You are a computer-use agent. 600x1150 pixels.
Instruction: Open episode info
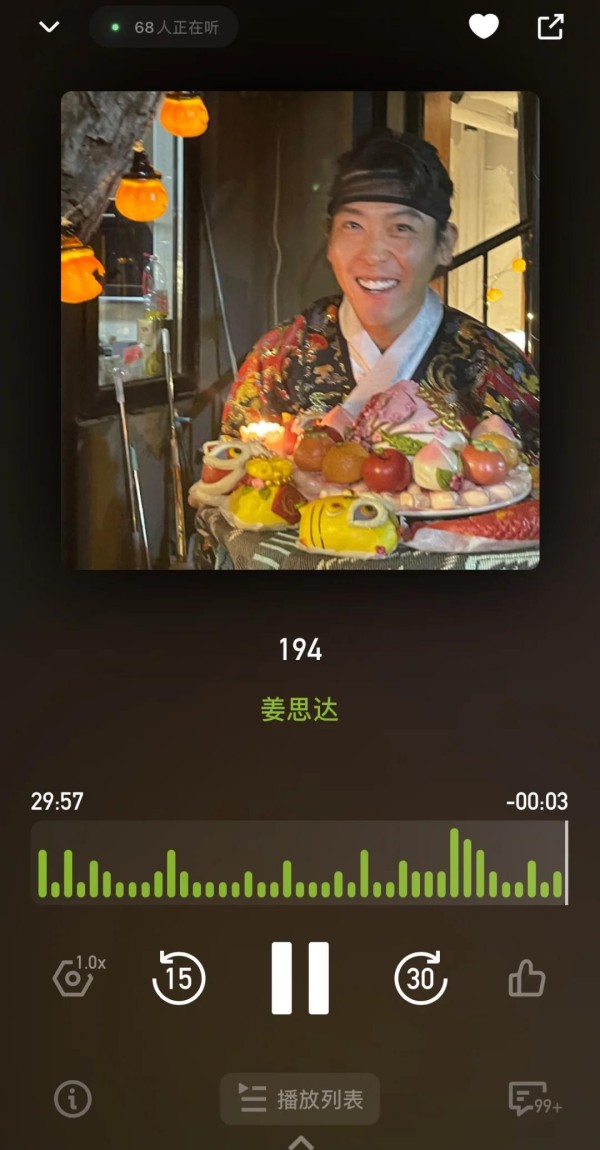[73, 1099]
